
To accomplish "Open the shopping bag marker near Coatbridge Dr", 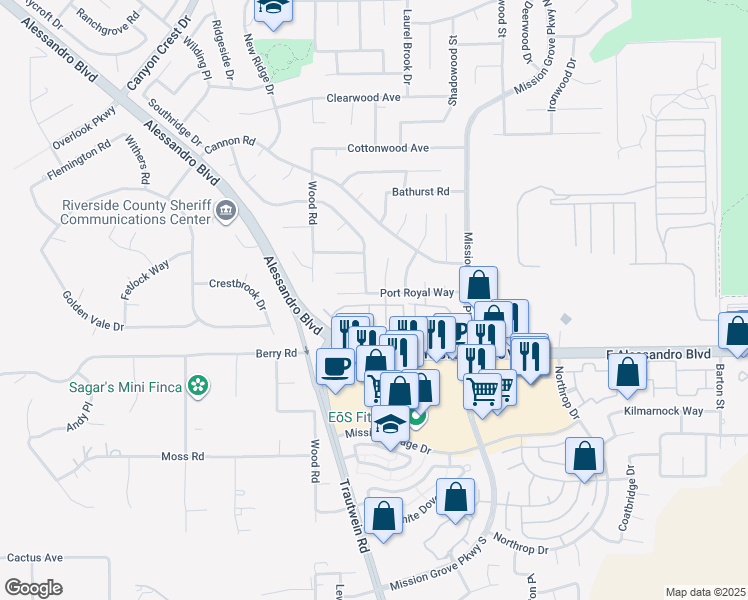I will [x=584, y=456].
